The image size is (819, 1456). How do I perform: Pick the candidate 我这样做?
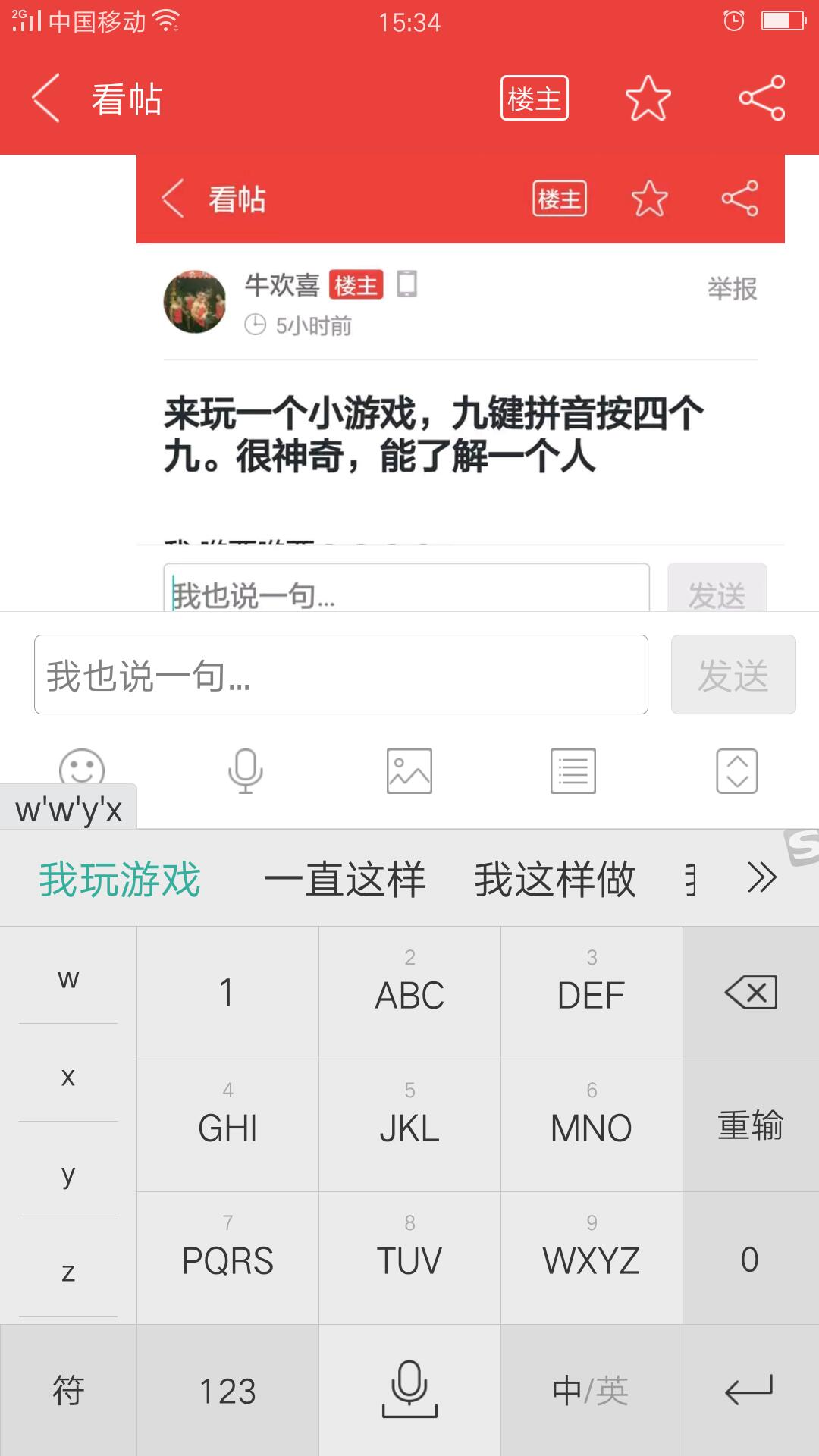(x=555, y=879)
